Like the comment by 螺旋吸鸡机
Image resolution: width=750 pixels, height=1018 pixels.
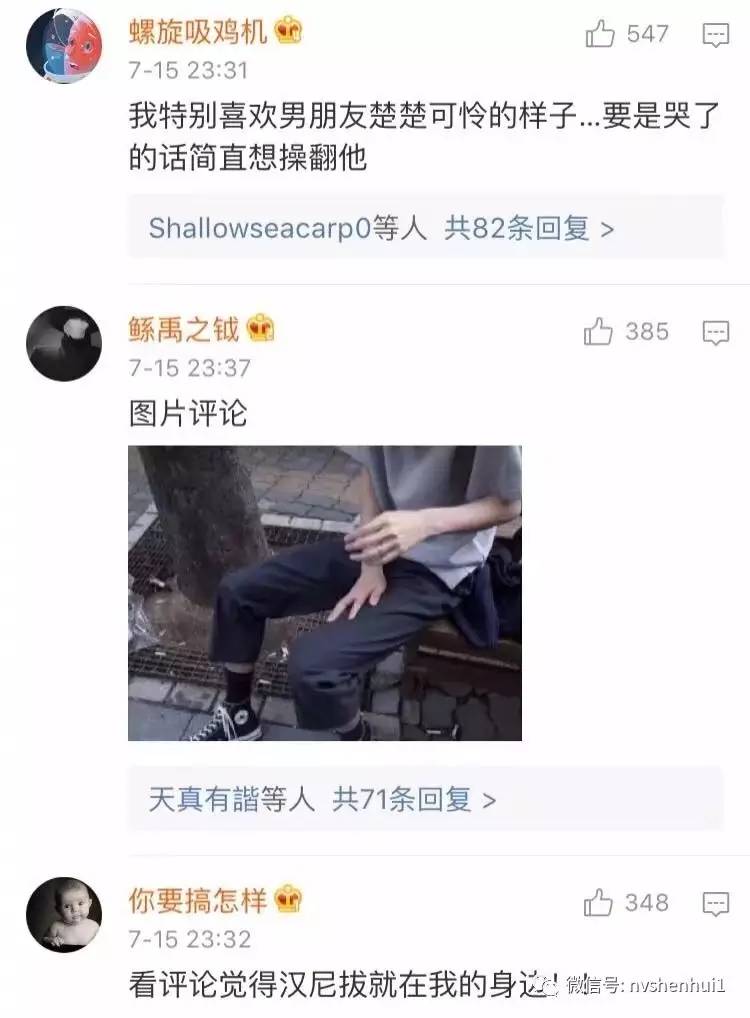coord(601,35)
